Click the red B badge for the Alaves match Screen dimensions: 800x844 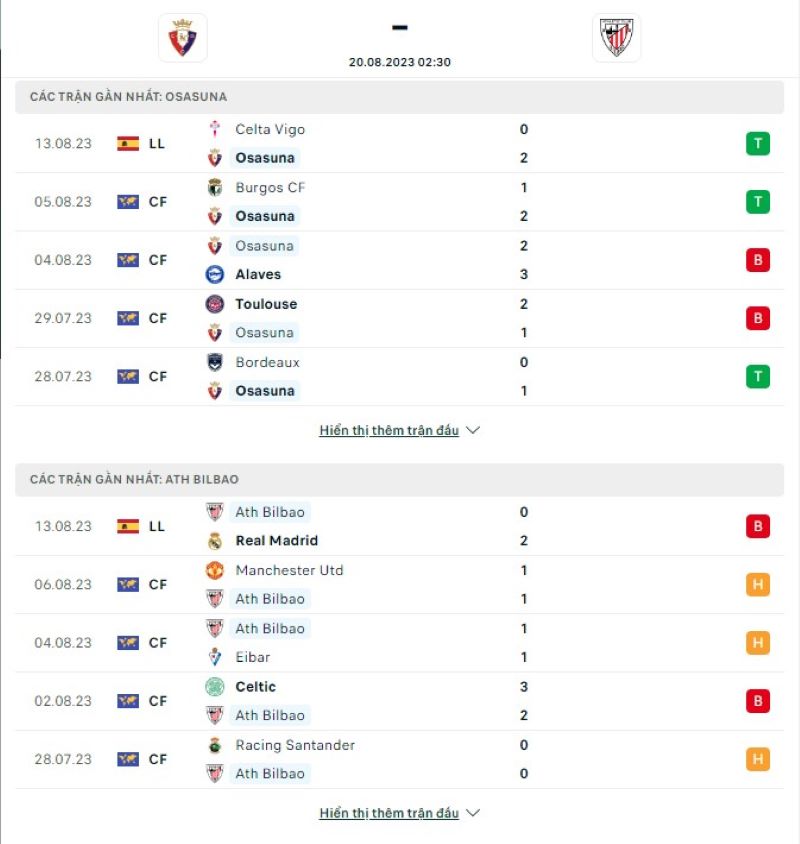coord(758,260)
